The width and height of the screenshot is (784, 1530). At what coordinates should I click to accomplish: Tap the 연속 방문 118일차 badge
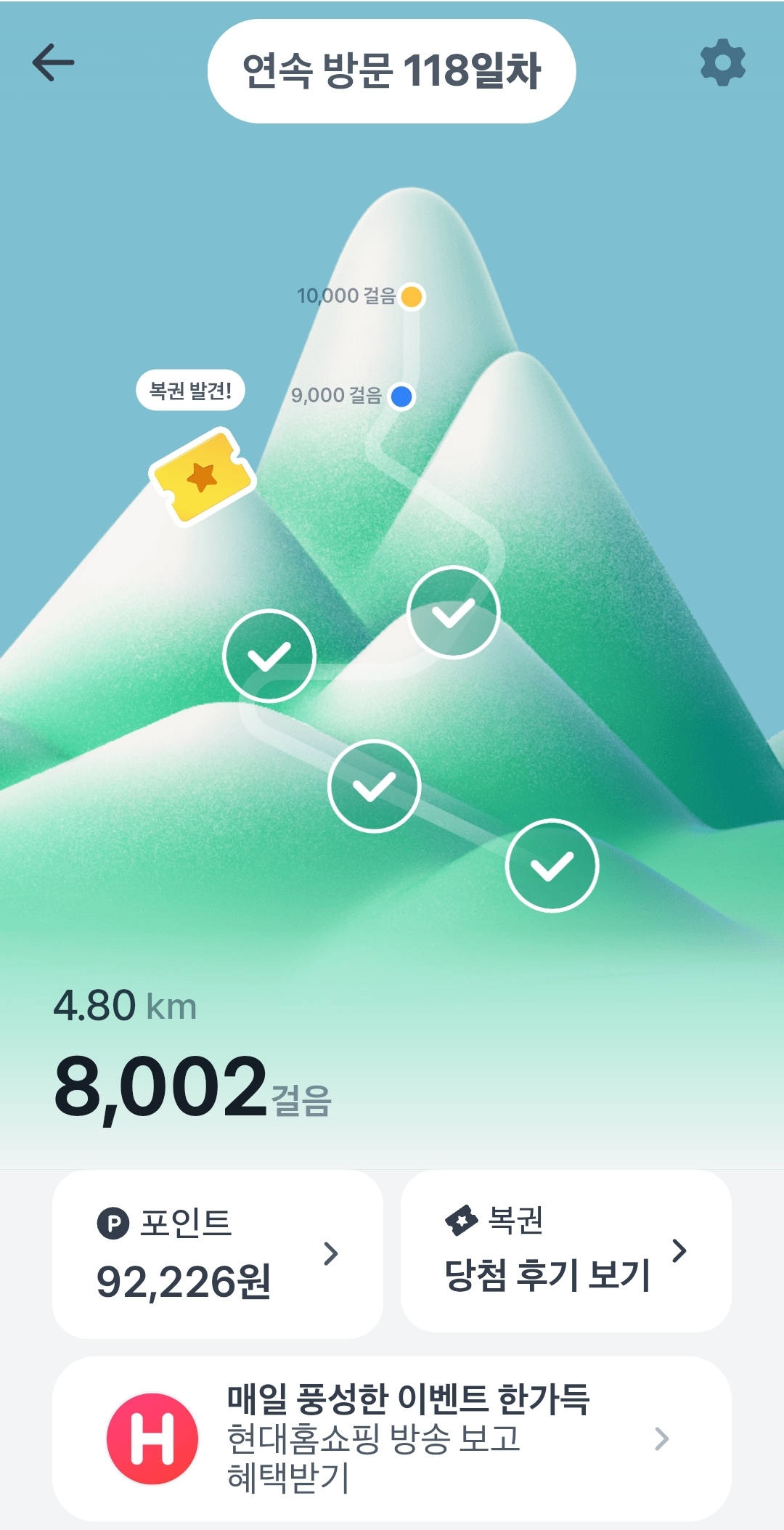tap(391, 71)
